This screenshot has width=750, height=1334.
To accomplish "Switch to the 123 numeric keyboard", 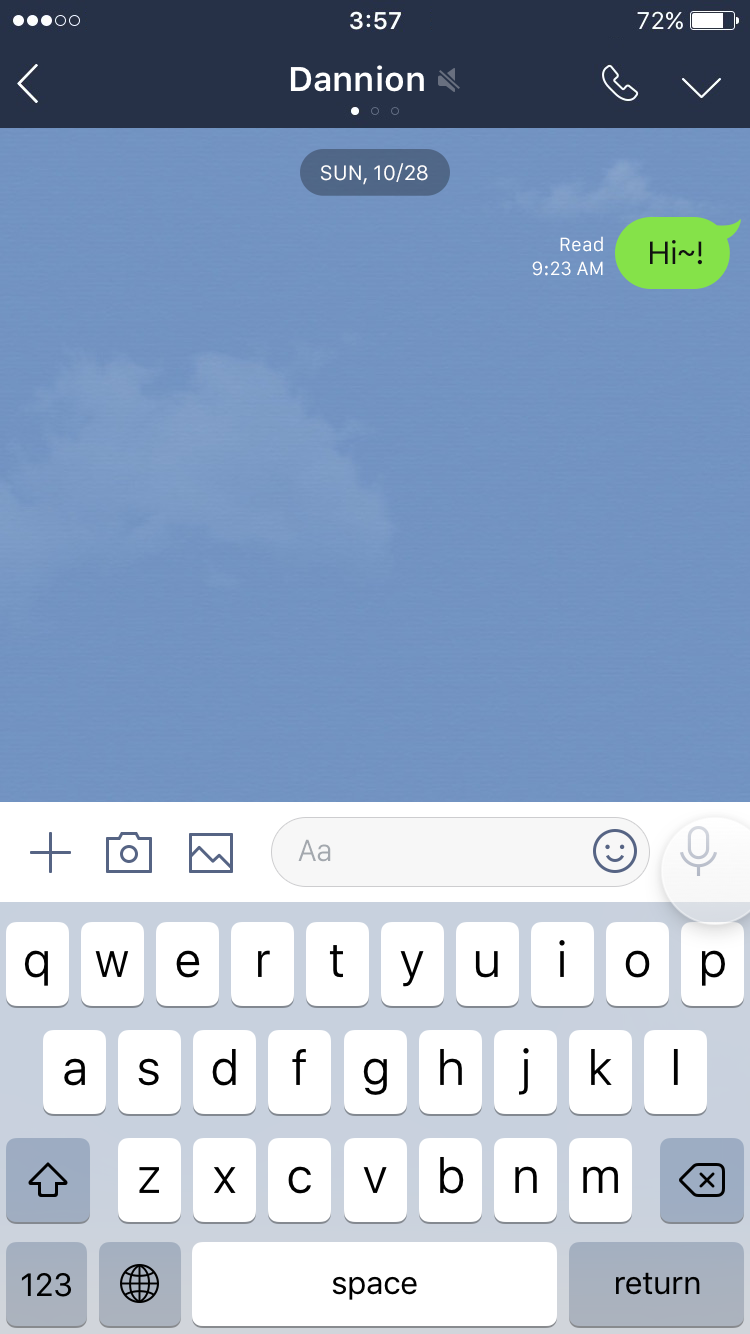I will [x=46, y=1284].
